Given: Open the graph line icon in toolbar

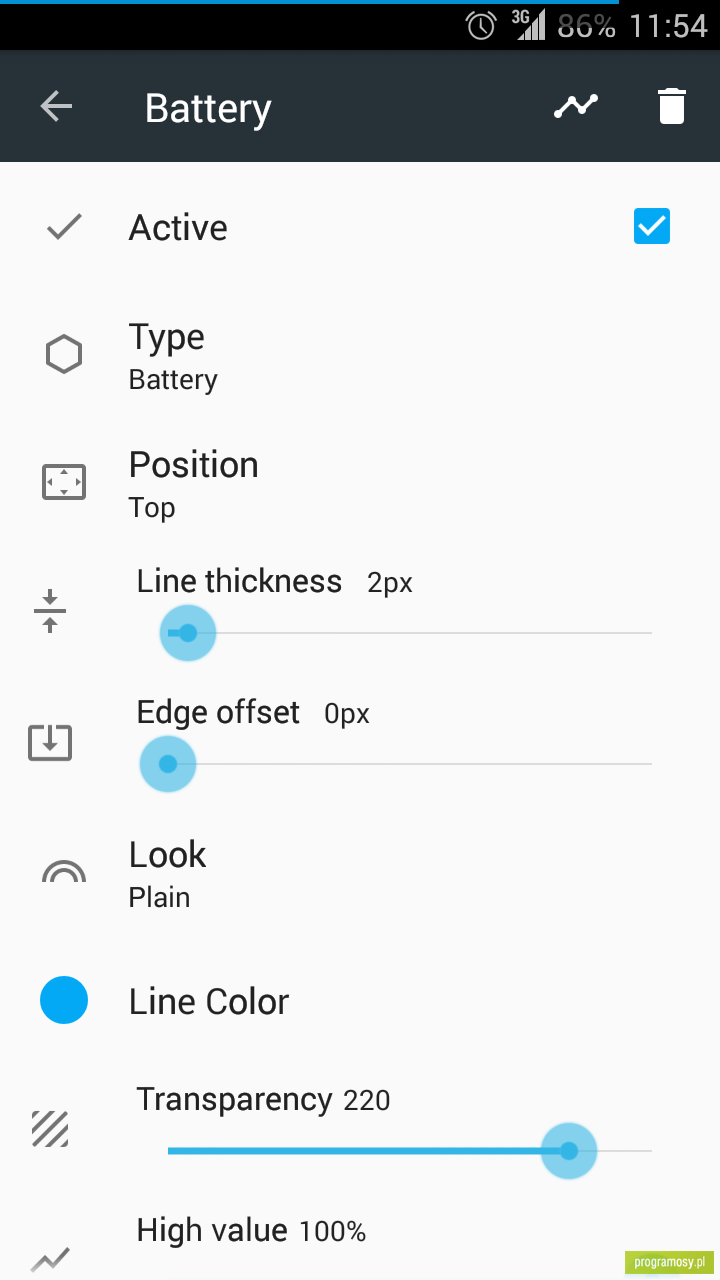Looking at the screenshot, I should (x=576, y=106).
